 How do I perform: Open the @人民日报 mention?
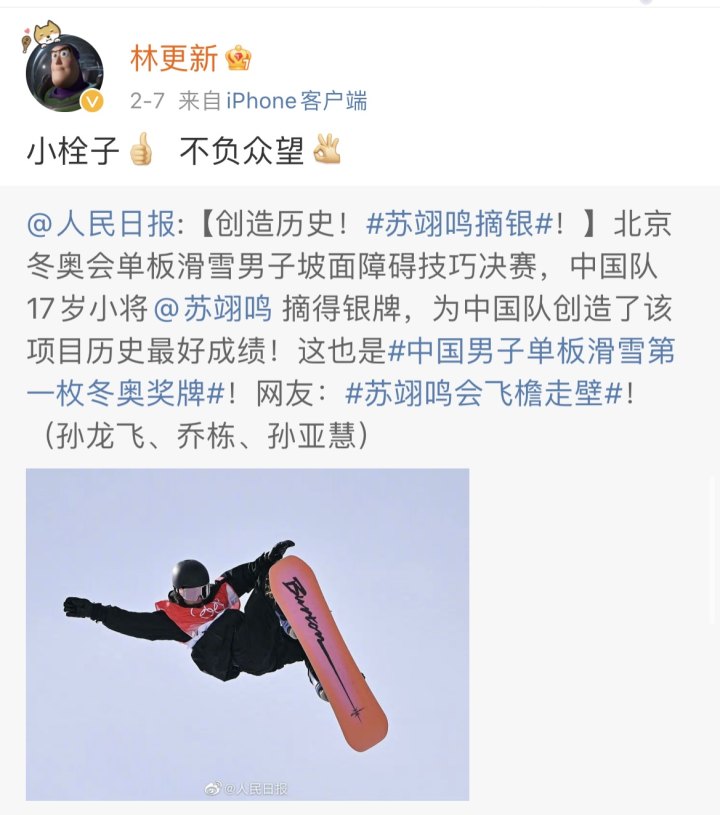(101, 223)
